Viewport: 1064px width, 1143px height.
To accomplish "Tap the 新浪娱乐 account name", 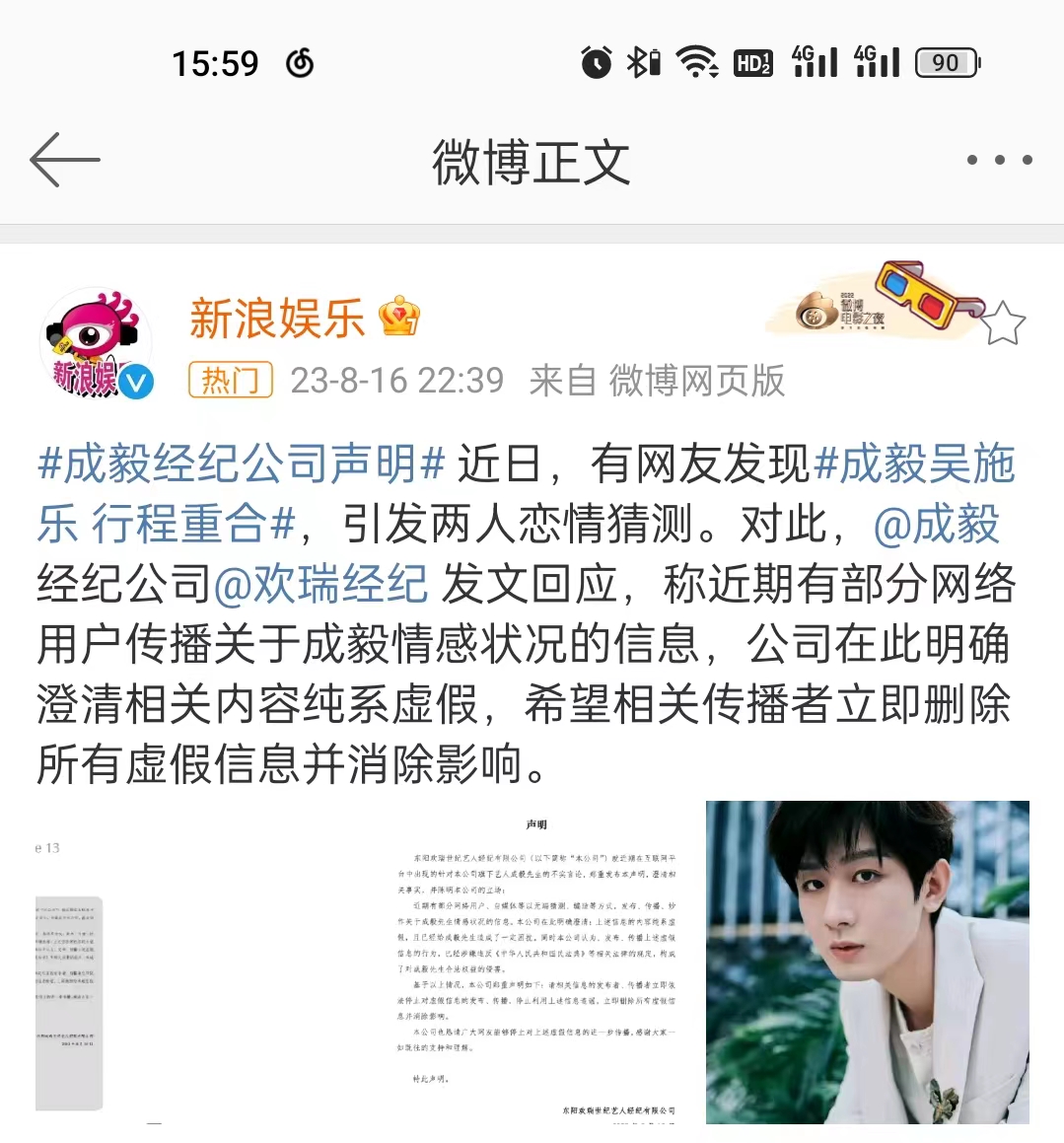I will pos(277,319).
